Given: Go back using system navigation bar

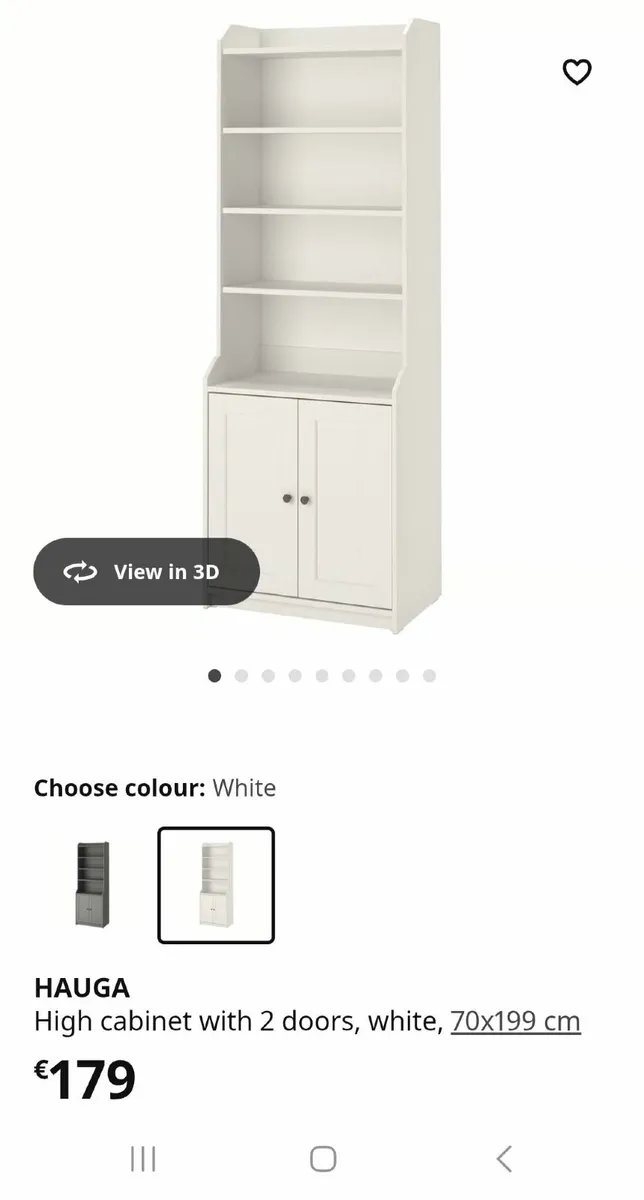Looking at the screenshot, I should pyautogui.click(x=504, y=1159).
